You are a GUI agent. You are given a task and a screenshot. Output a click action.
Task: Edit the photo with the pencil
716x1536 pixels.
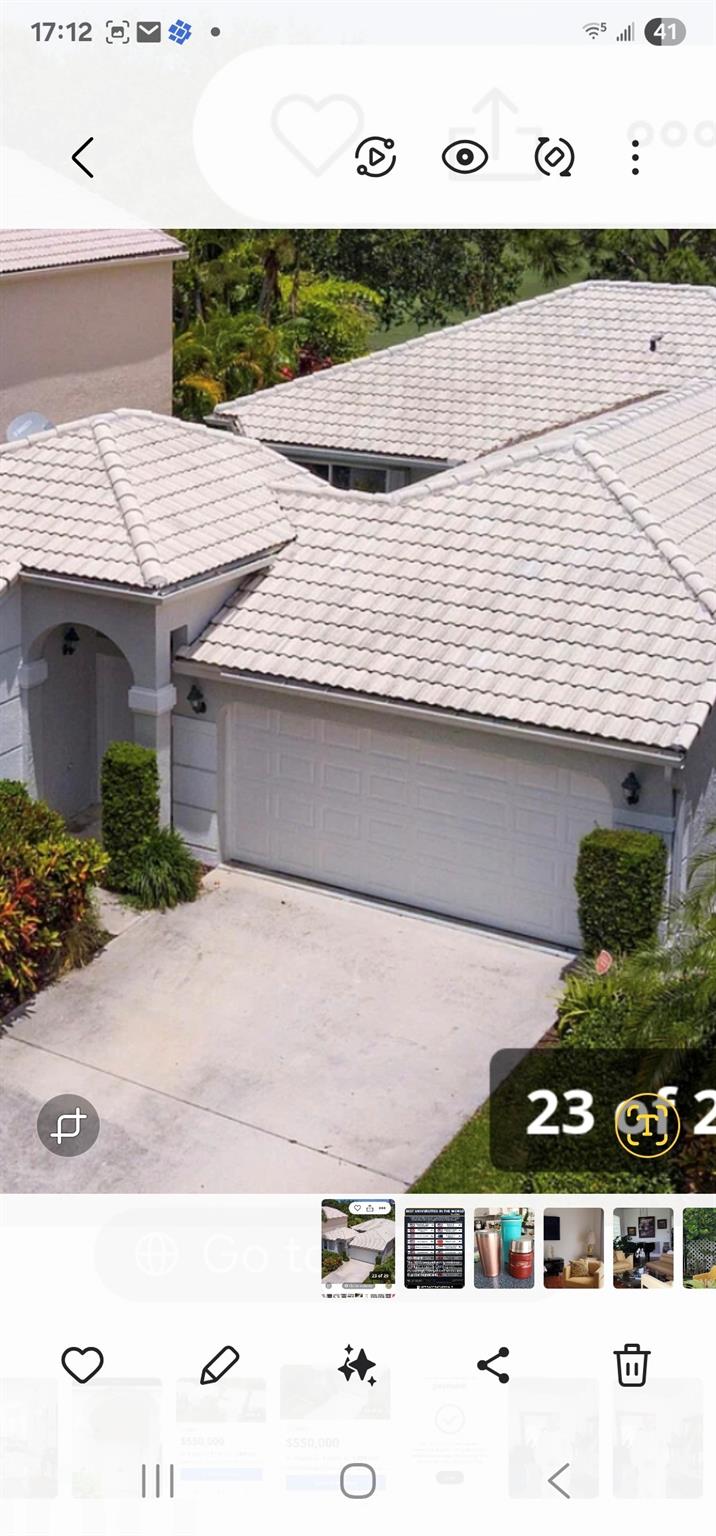click(219, 1365)
